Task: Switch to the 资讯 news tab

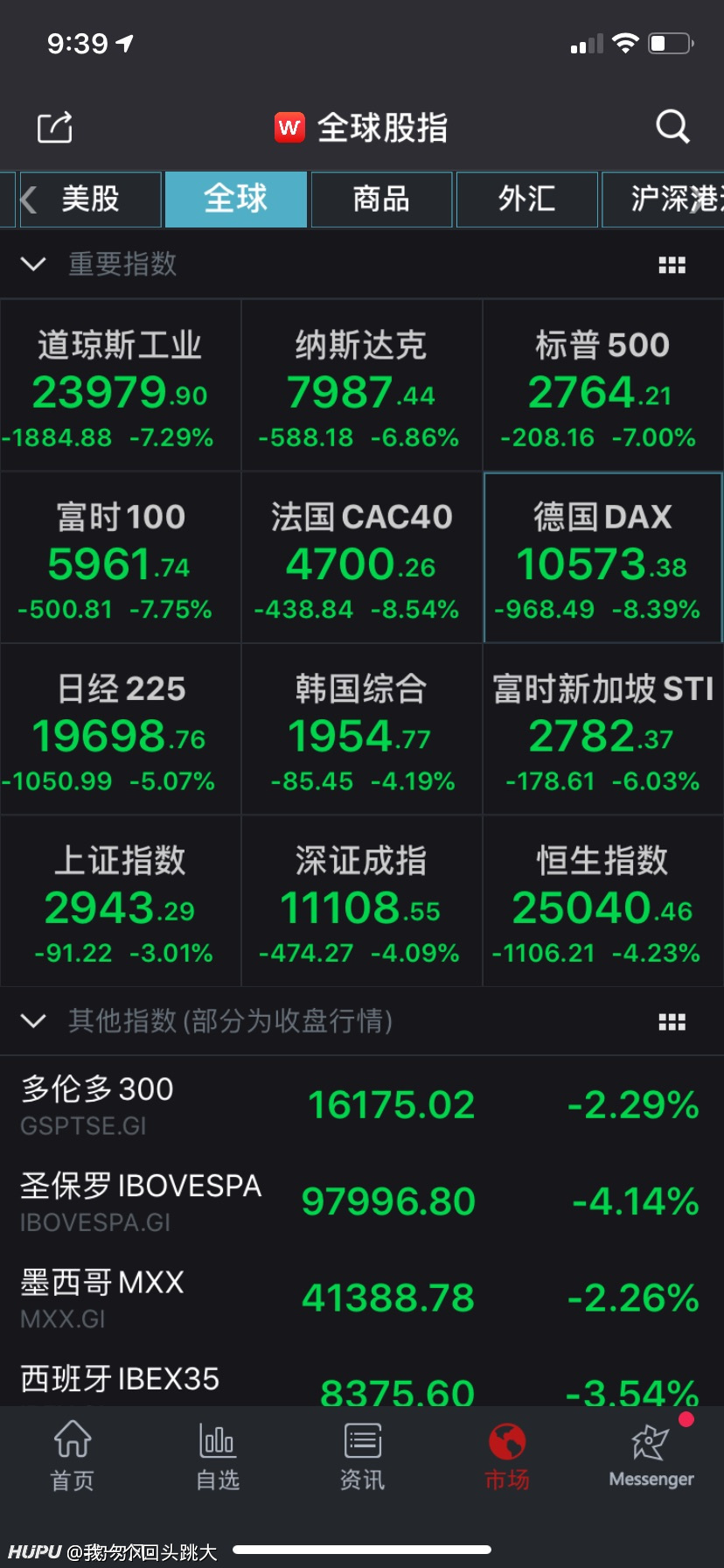Action: [362, 1456]
